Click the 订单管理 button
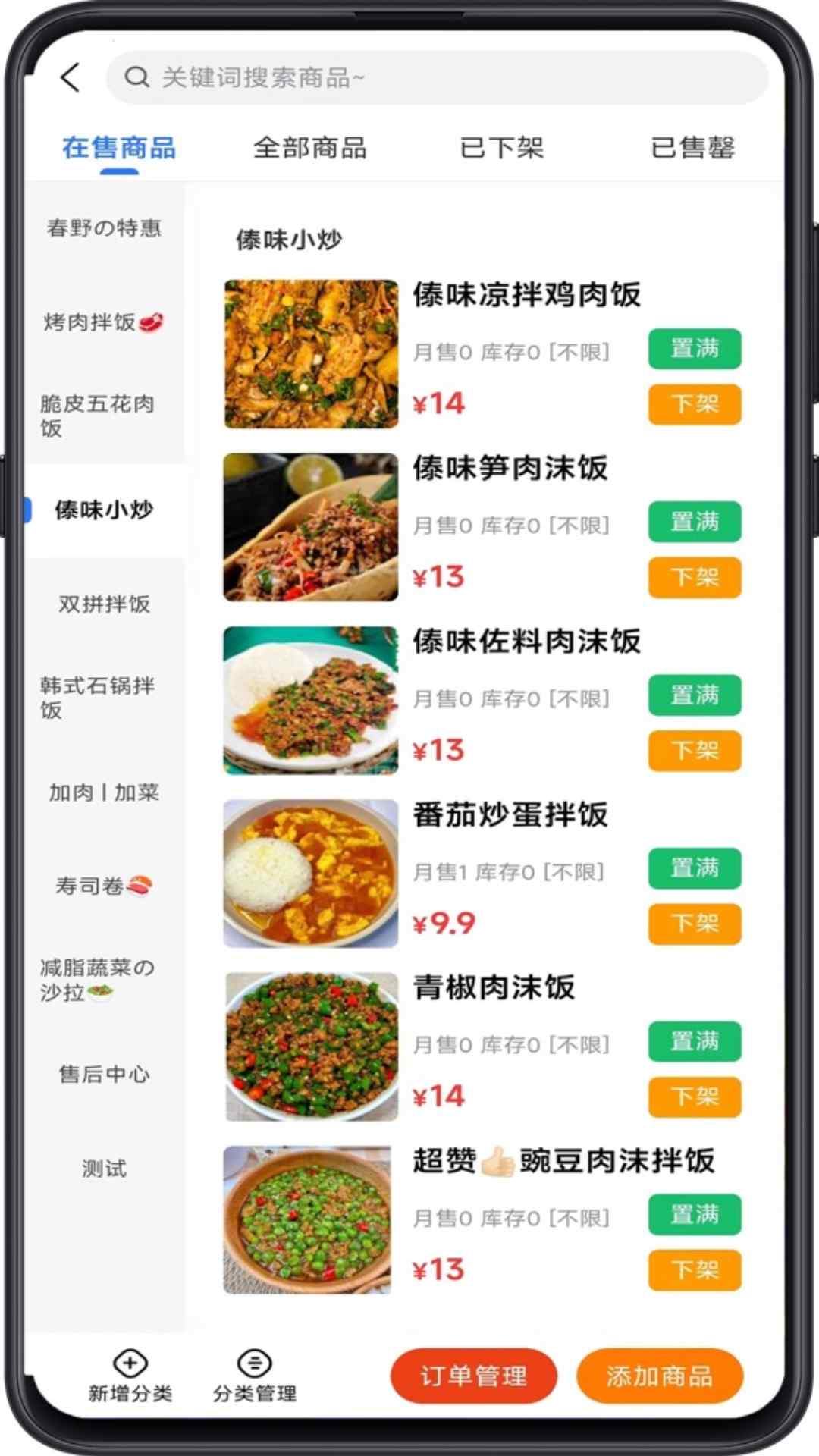The height and width of the screenshot is (1456, 819). click(x=474, y=1376)
